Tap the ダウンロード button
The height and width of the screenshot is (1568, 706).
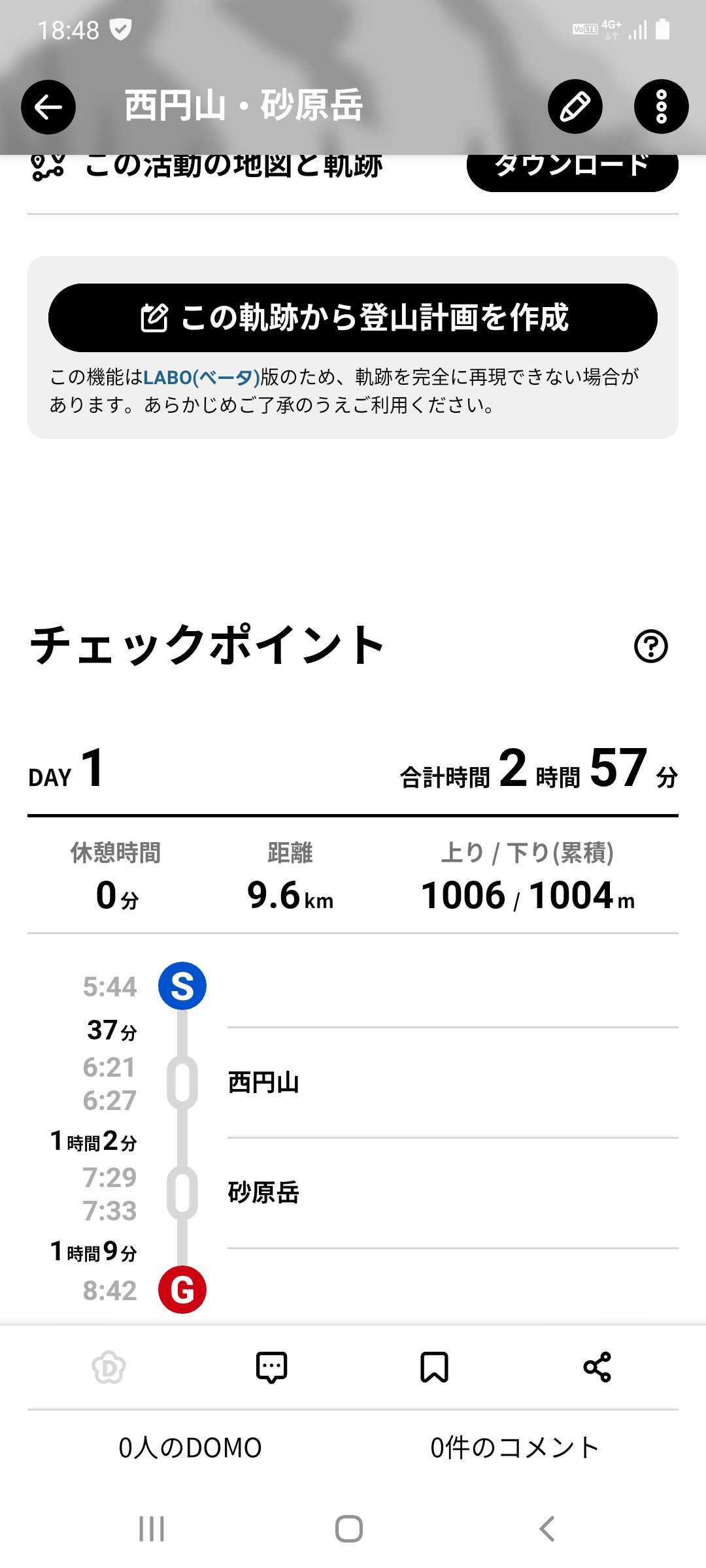tap(572, 167)
